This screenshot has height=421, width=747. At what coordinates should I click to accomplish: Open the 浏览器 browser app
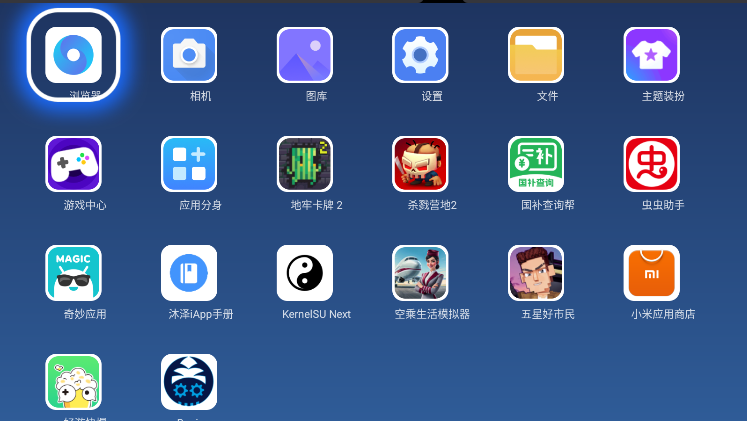point(74,55)
